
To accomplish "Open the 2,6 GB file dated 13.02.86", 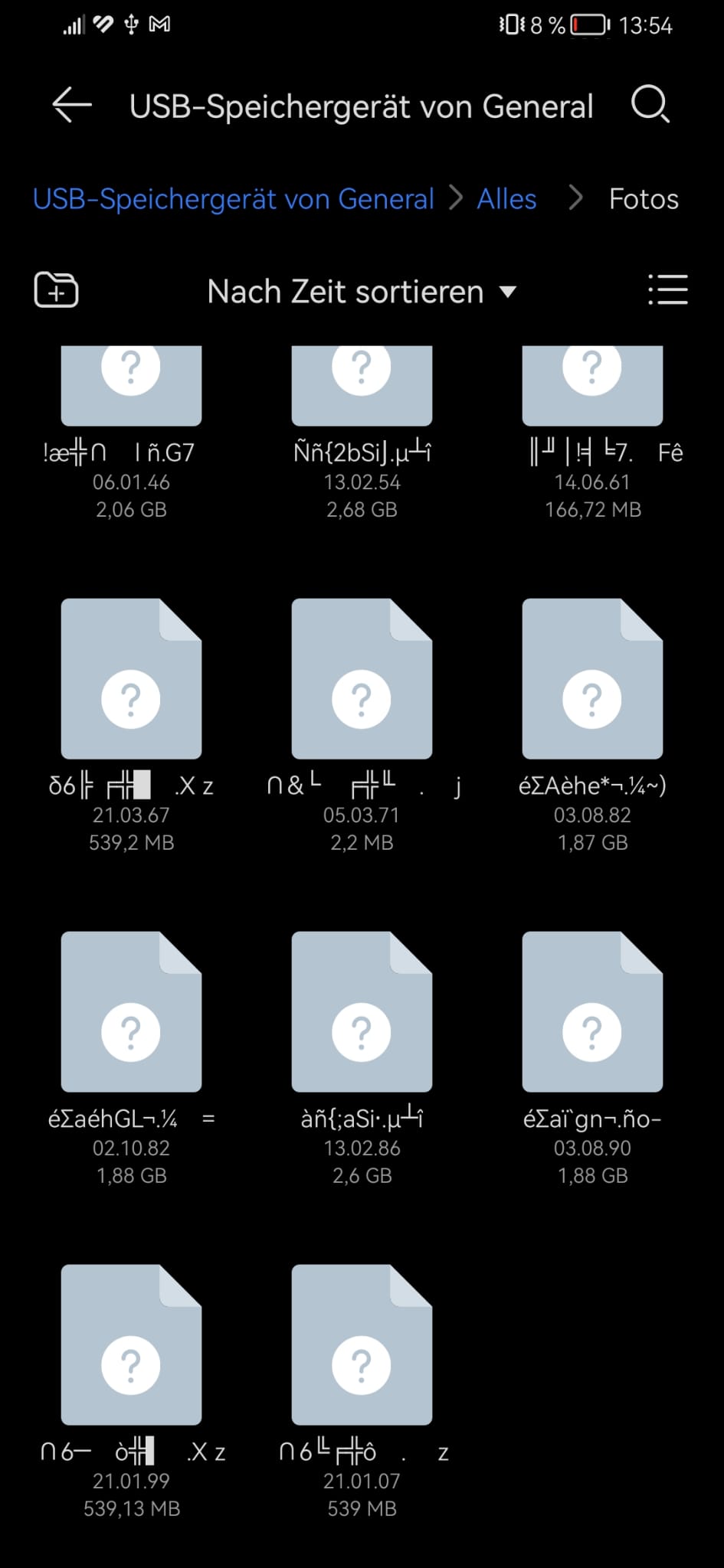I will tap(362, 1012).
